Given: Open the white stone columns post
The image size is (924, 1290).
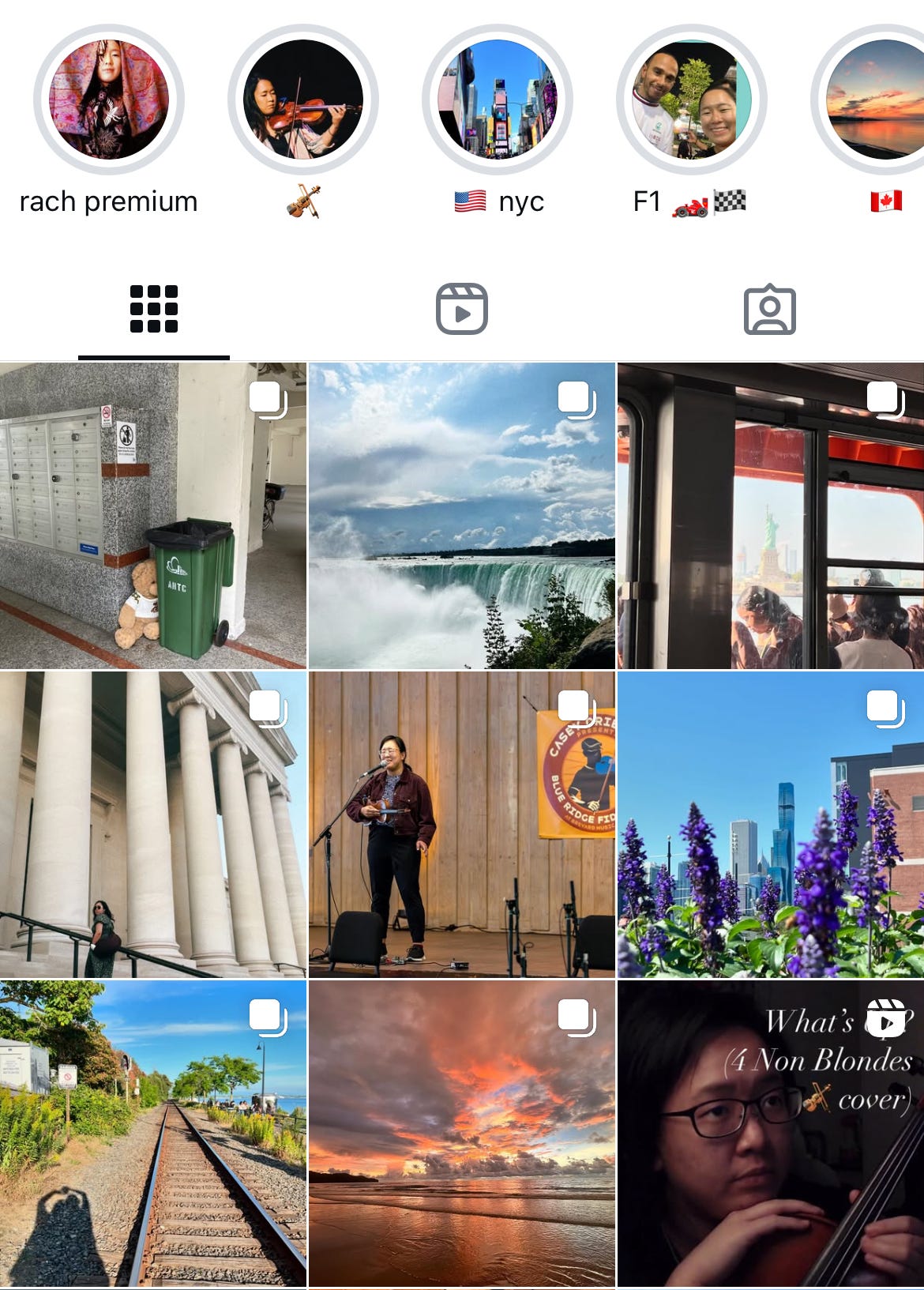Looking at the screenshot, I should coord(153,825).
